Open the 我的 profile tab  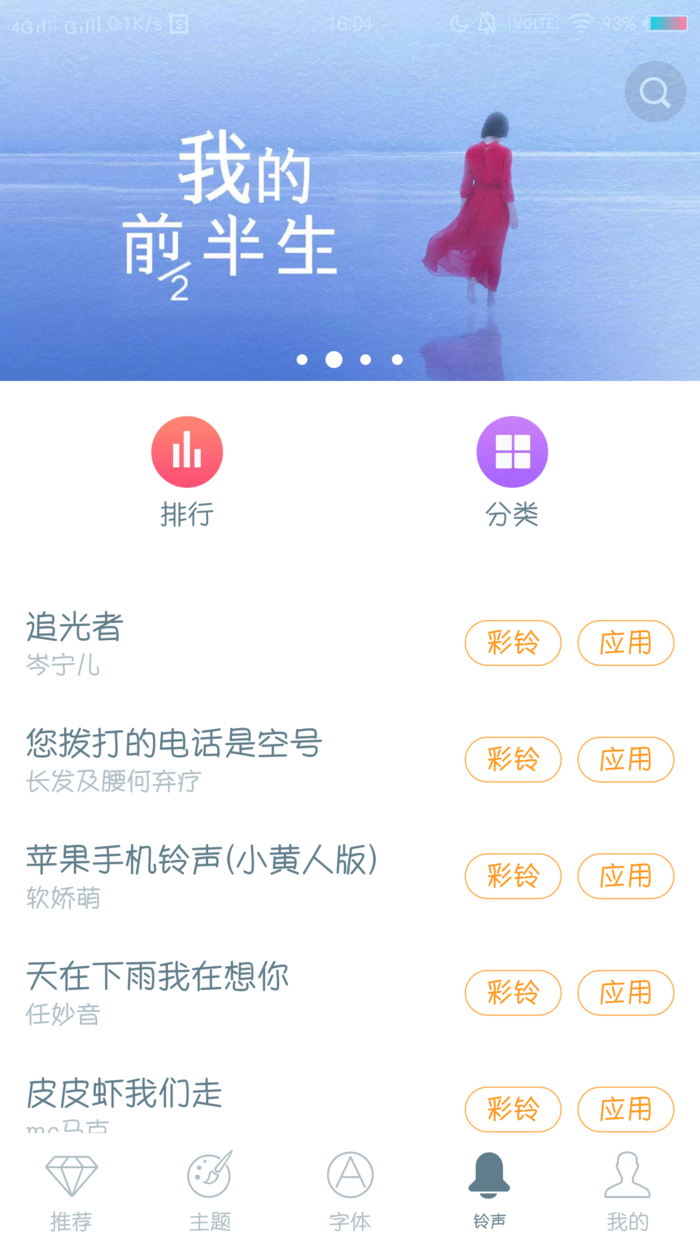click(x=628, y=1192)
